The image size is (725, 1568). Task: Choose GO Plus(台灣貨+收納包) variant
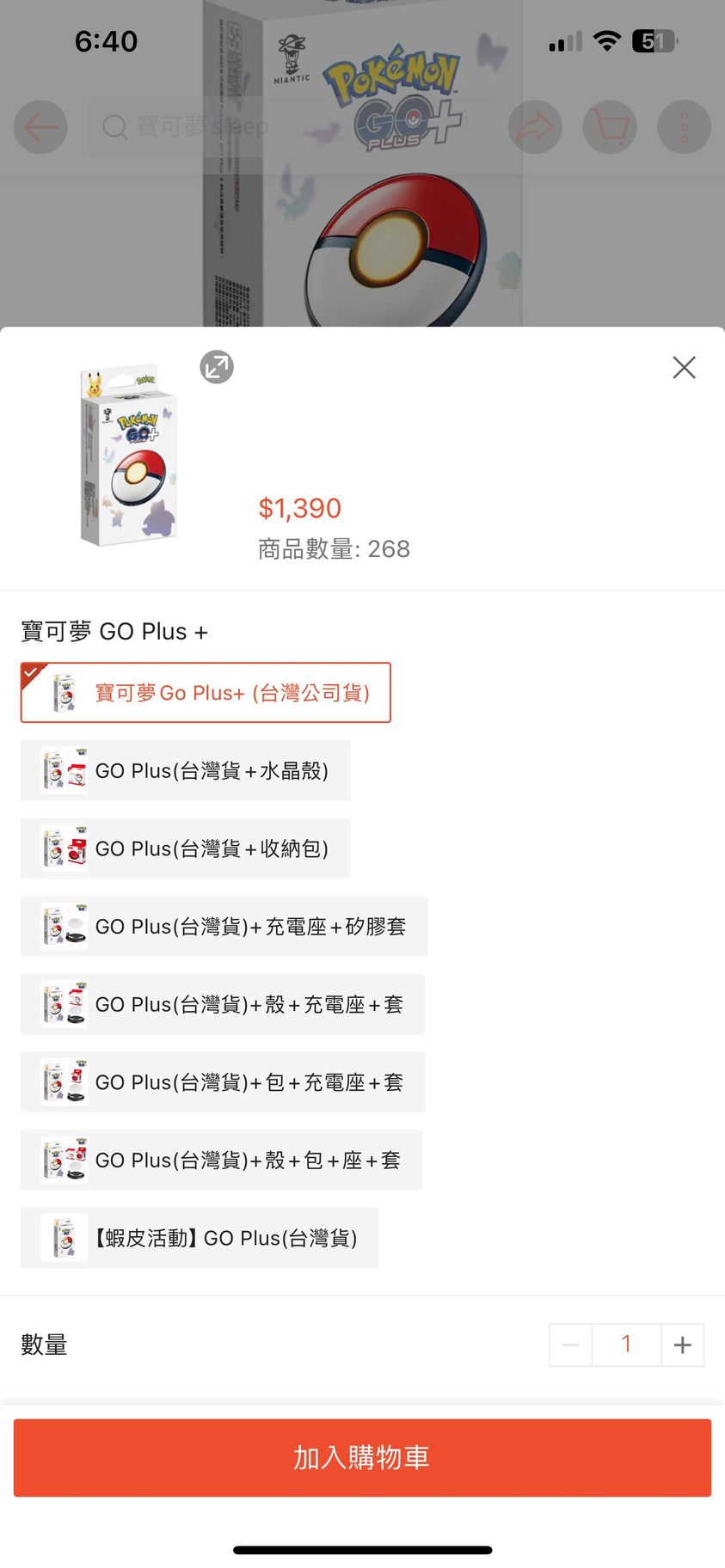click(x=186, y=848)
